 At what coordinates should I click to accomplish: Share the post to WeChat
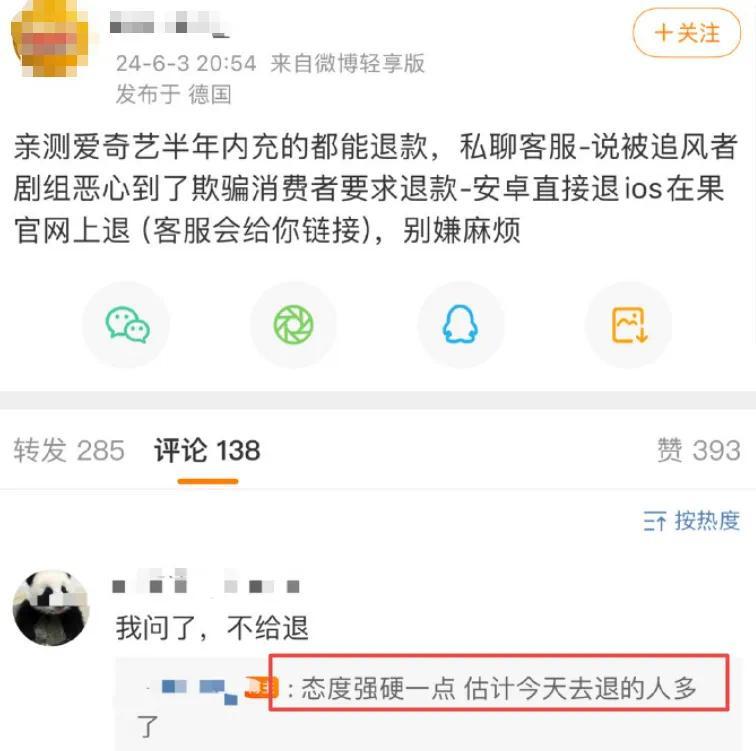point(126,325)
